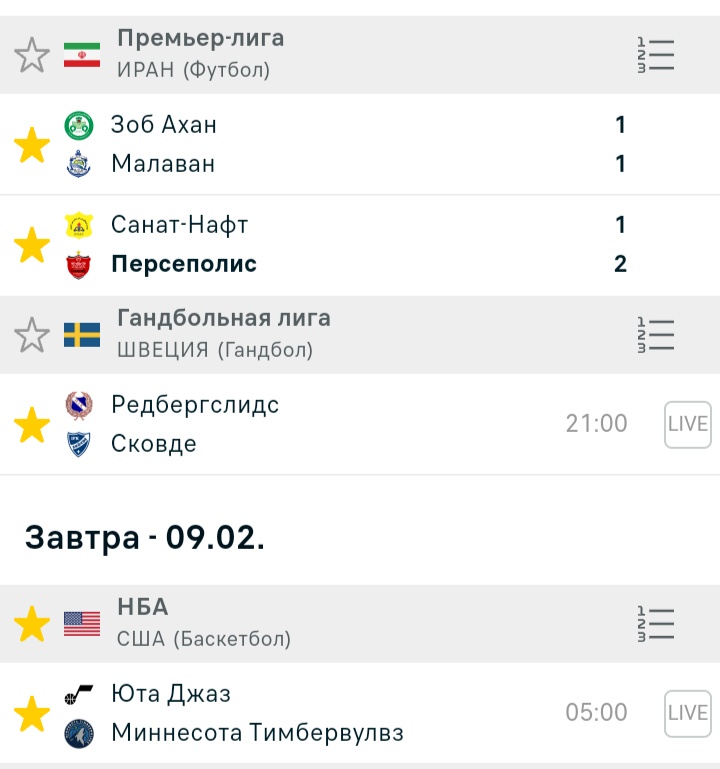The image size is (720, 769).
Task: Open the Премьер-лига Иран league page
Action: pos(200,54)
